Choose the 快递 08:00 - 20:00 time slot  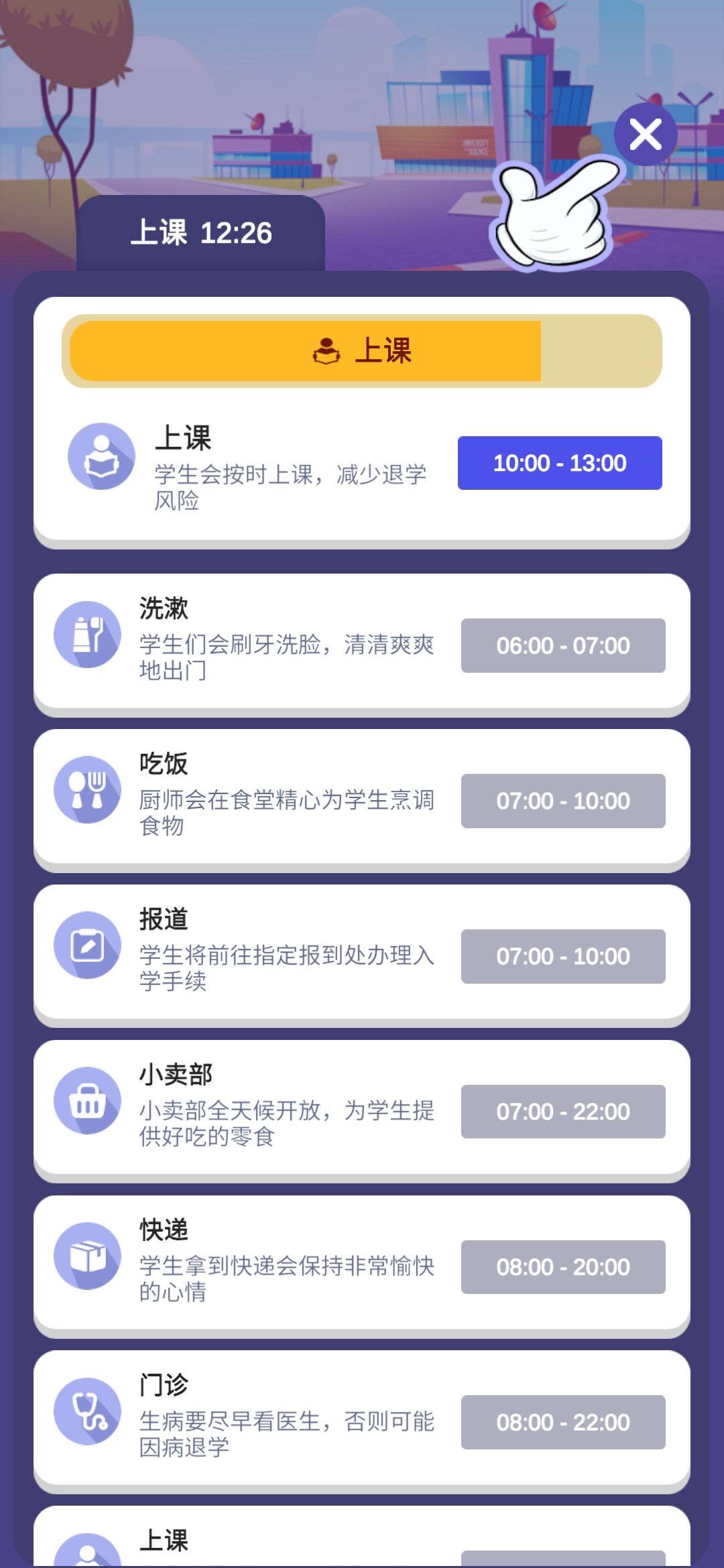coord(563,1267)
